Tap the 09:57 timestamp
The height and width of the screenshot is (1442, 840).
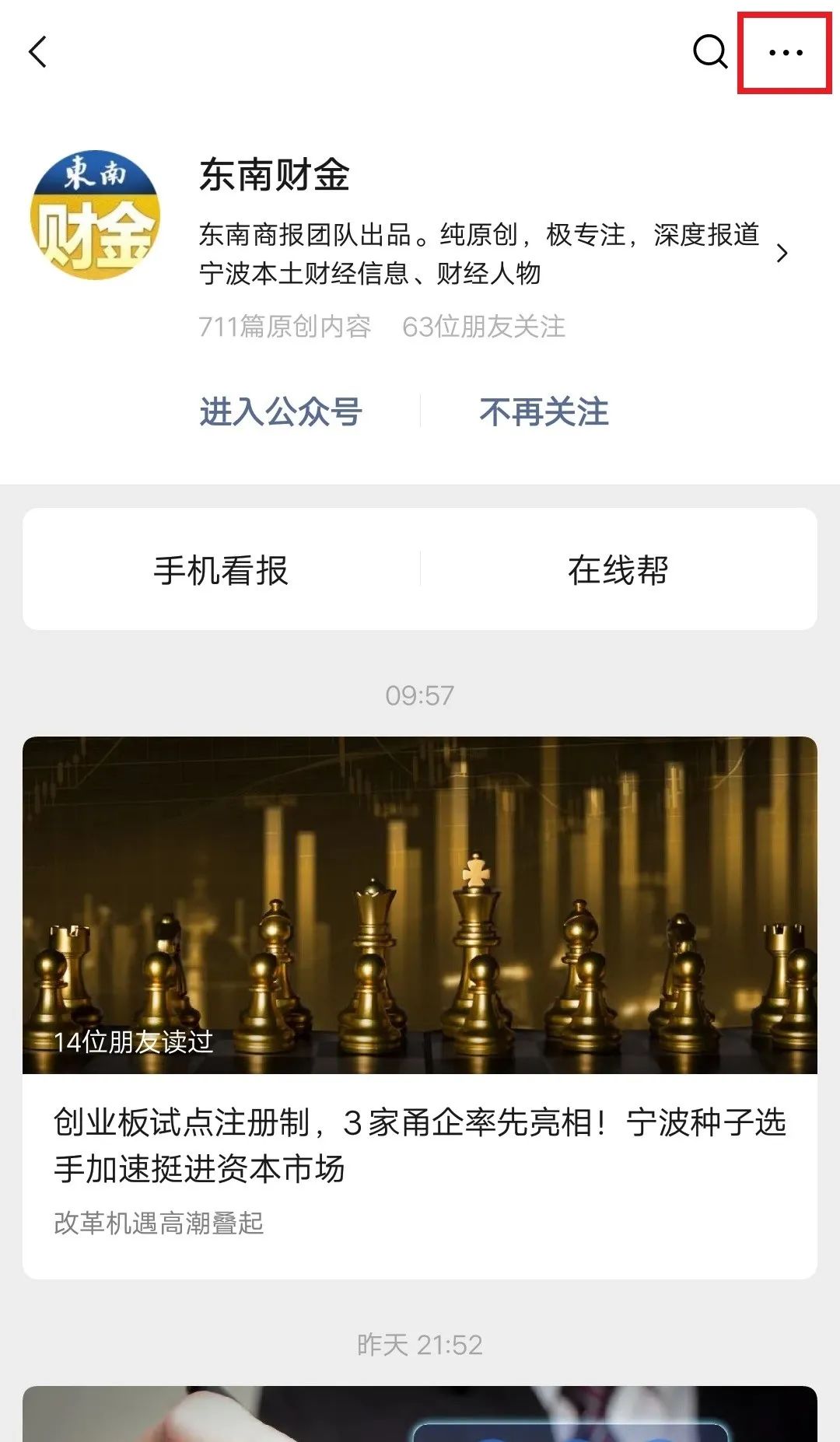(420, 691)
